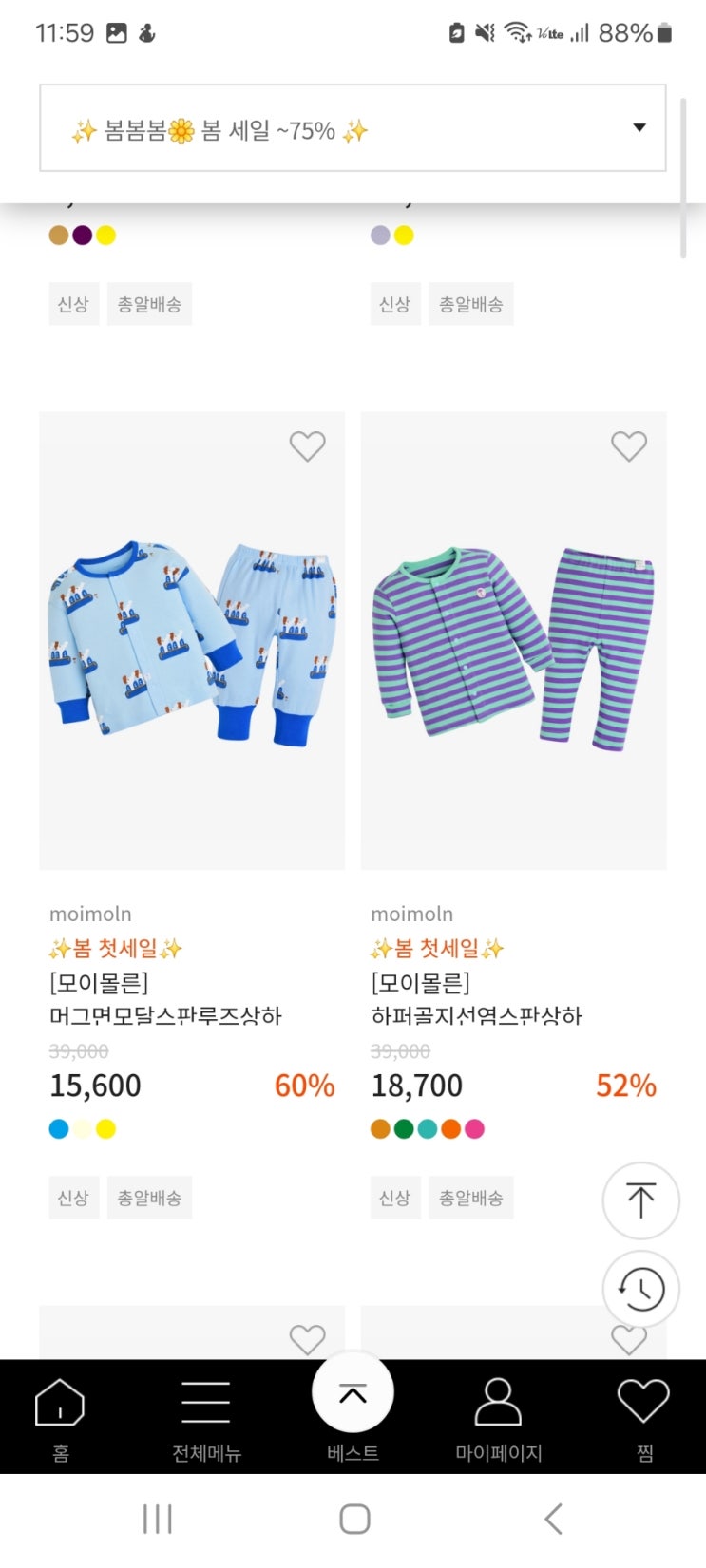Open the 전체메뉴 tab
Image resolution: width=706 pixels, height=1568 pixels.
click(206, 1417)
